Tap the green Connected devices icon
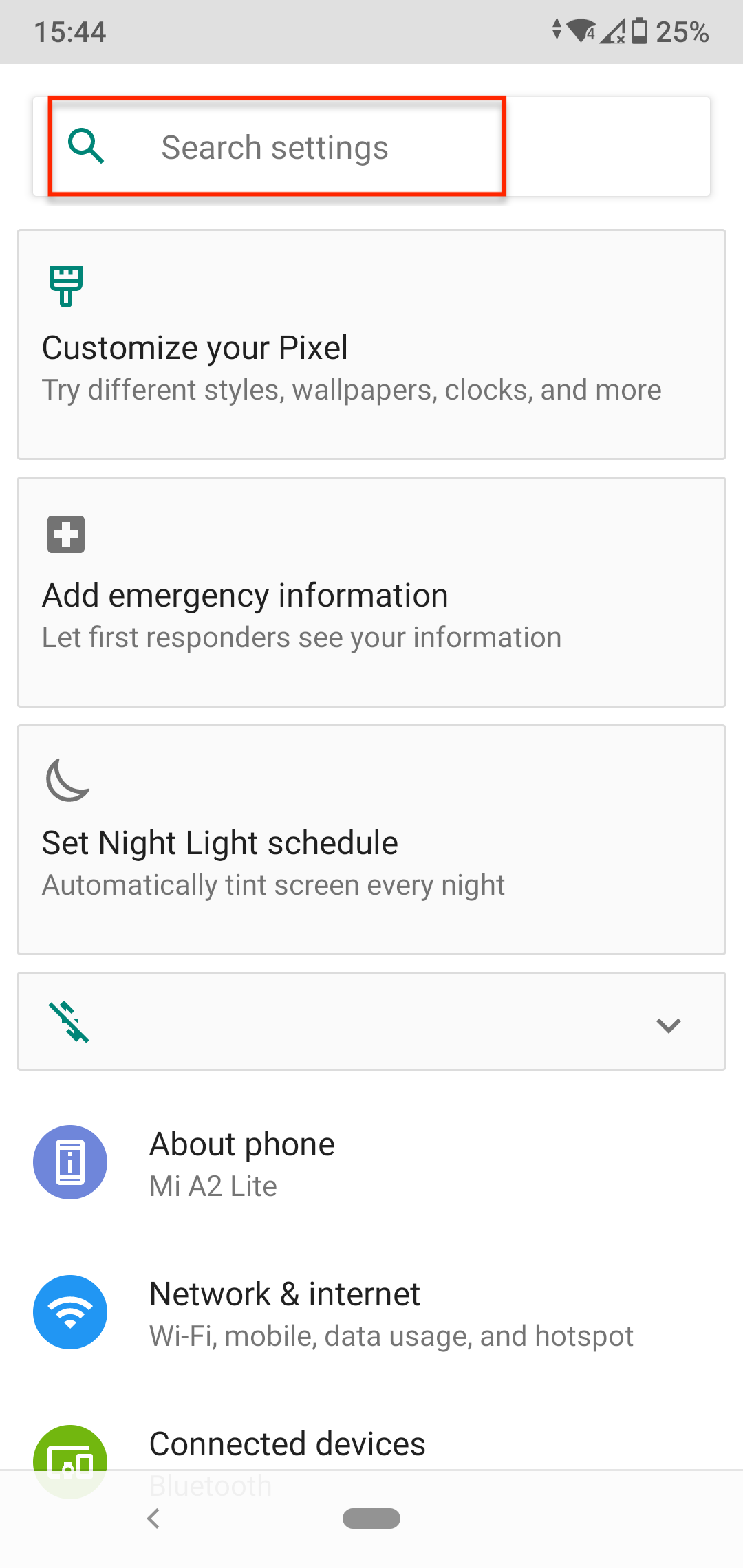This screenshot has height=1568, width=743. (69, 1460)
